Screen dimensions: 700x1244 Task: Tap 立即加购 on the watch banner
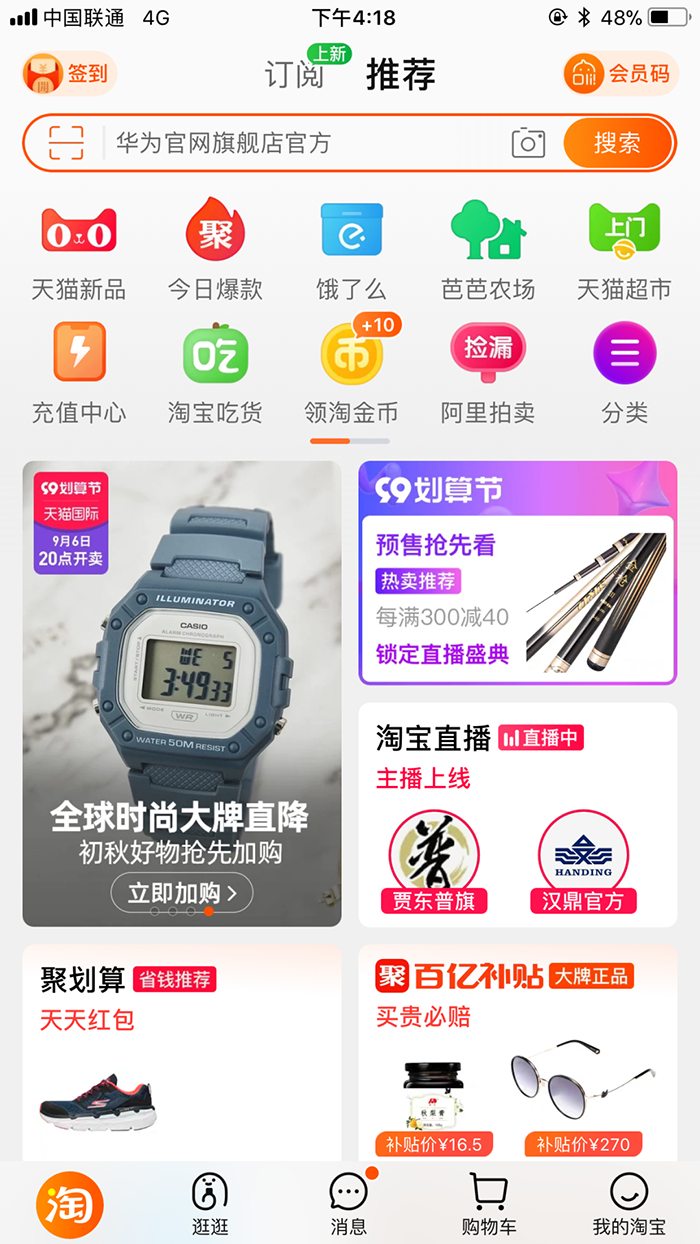[x=181, y=892]
